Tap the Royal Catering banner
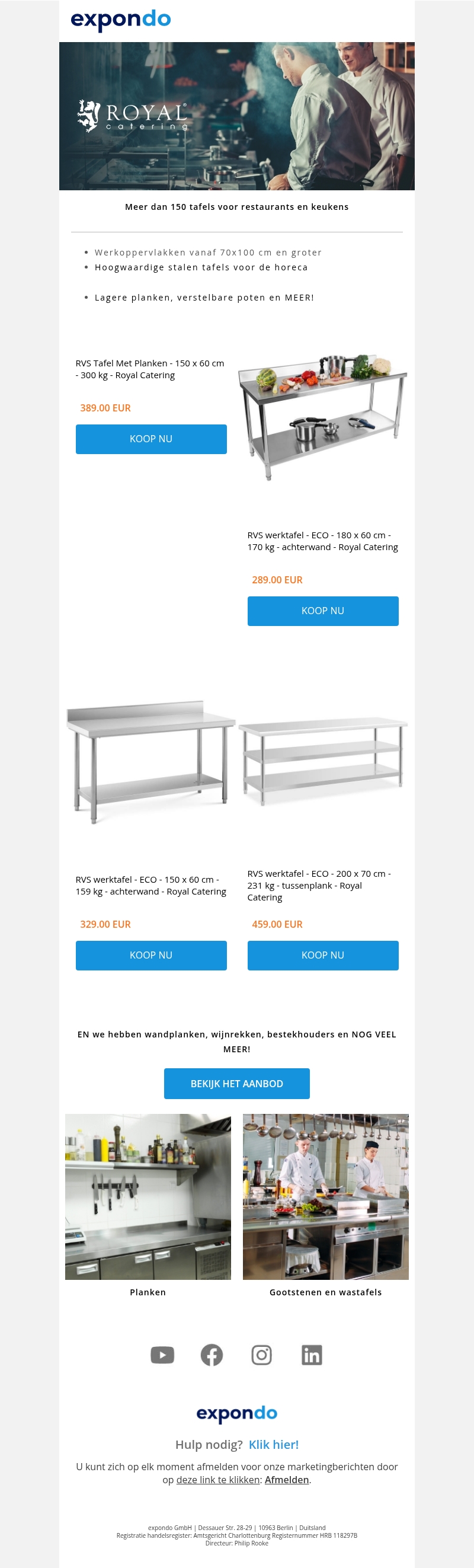Viewport: 474px width, 1568px height. click(x=236, y=116)
